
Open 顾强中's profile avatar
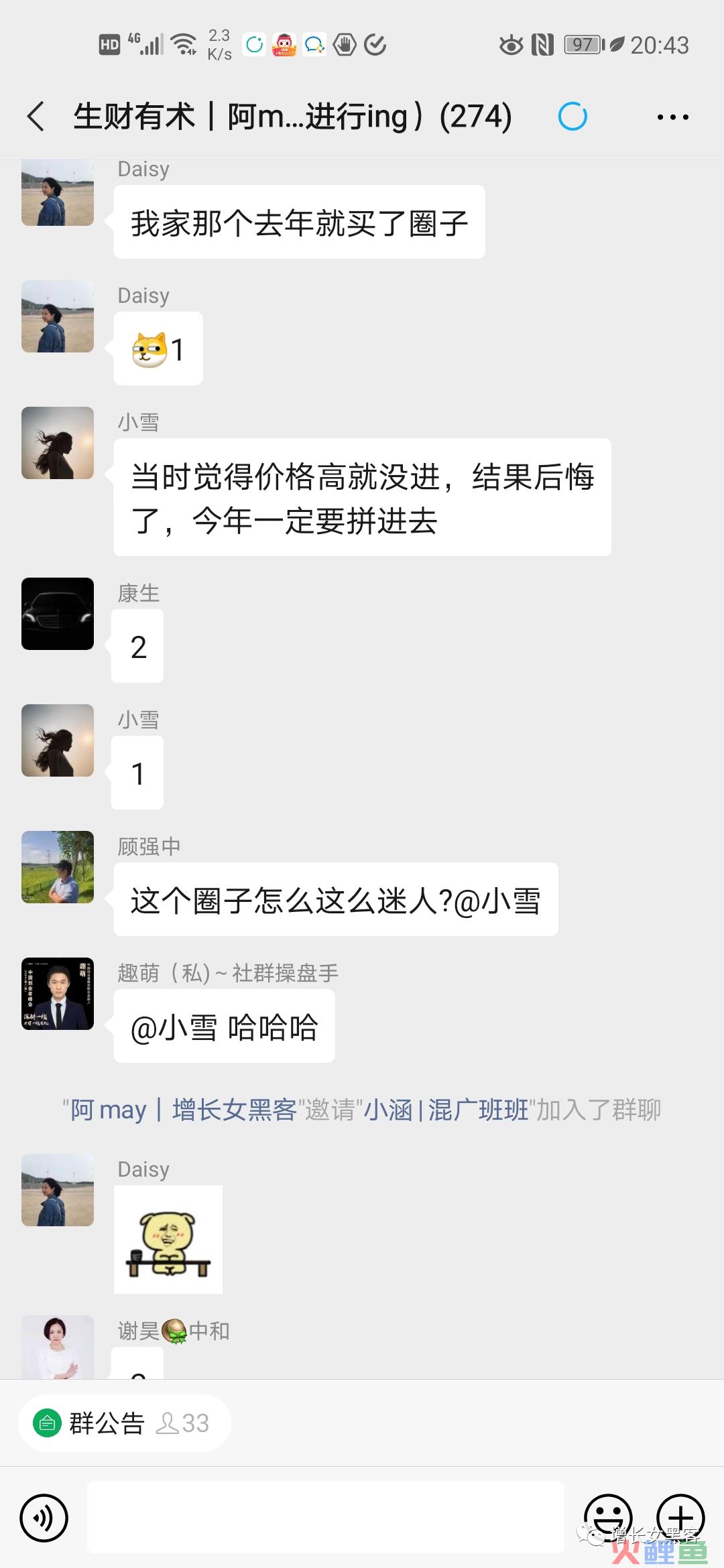point(58,867)
